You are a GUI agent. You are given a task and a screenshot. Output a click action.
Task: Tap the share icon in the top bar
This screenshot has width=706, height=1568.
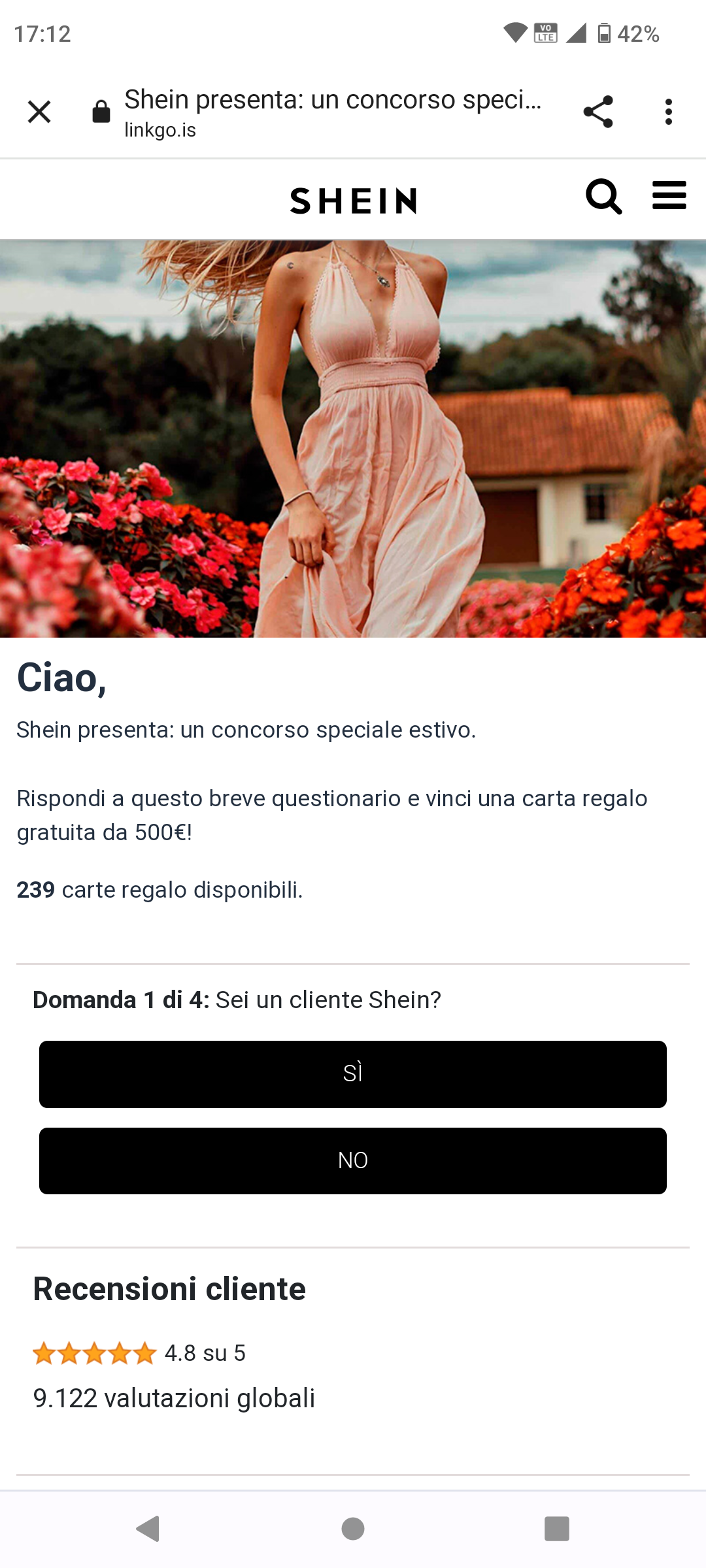pos(599,111)
